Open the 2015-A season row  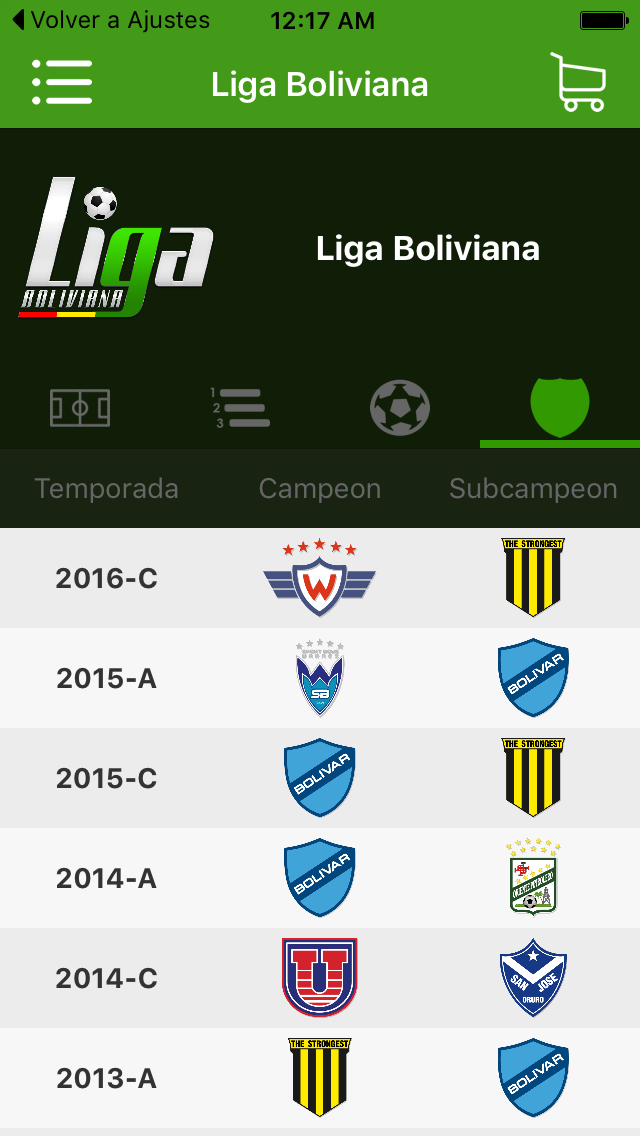pos(320,678)
